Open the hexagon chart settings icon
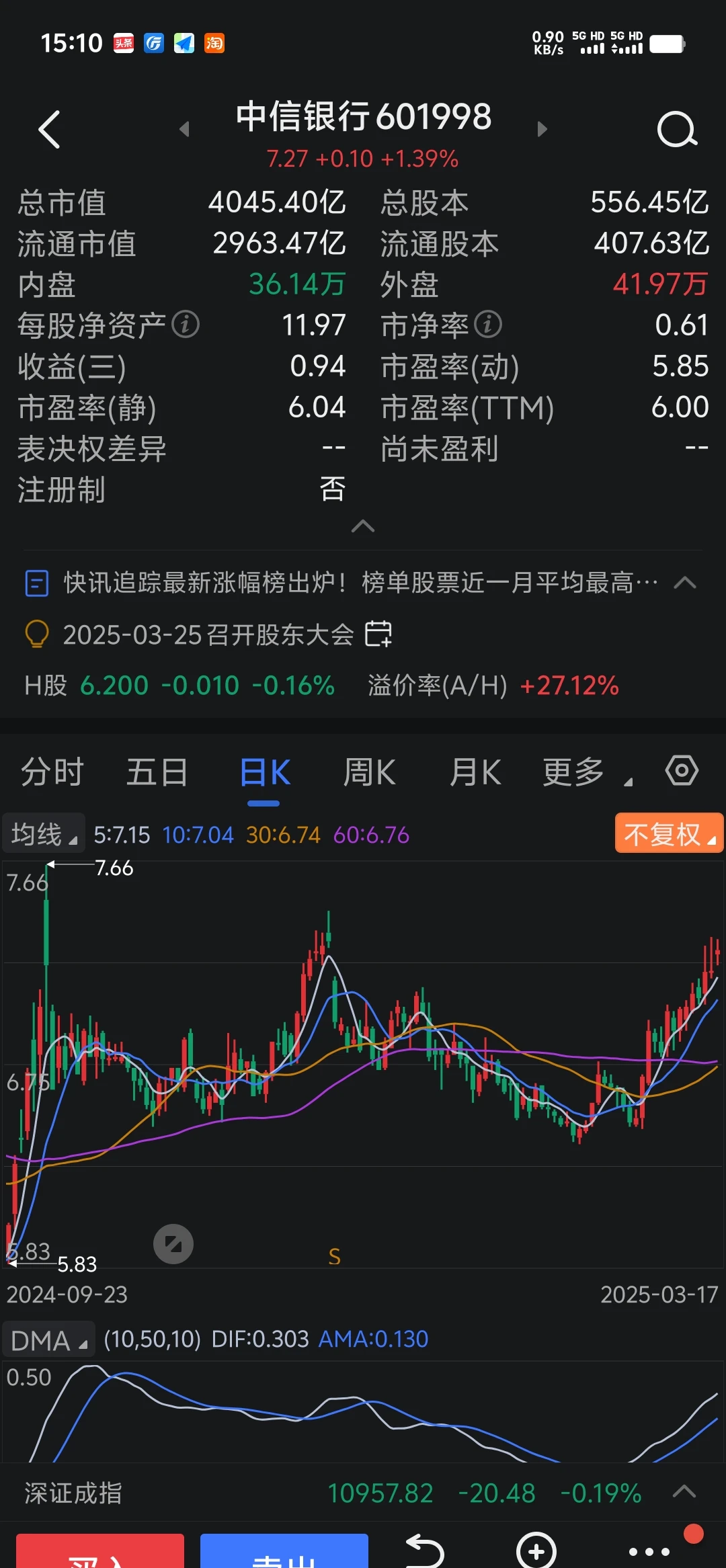 [x=681, y=771]
